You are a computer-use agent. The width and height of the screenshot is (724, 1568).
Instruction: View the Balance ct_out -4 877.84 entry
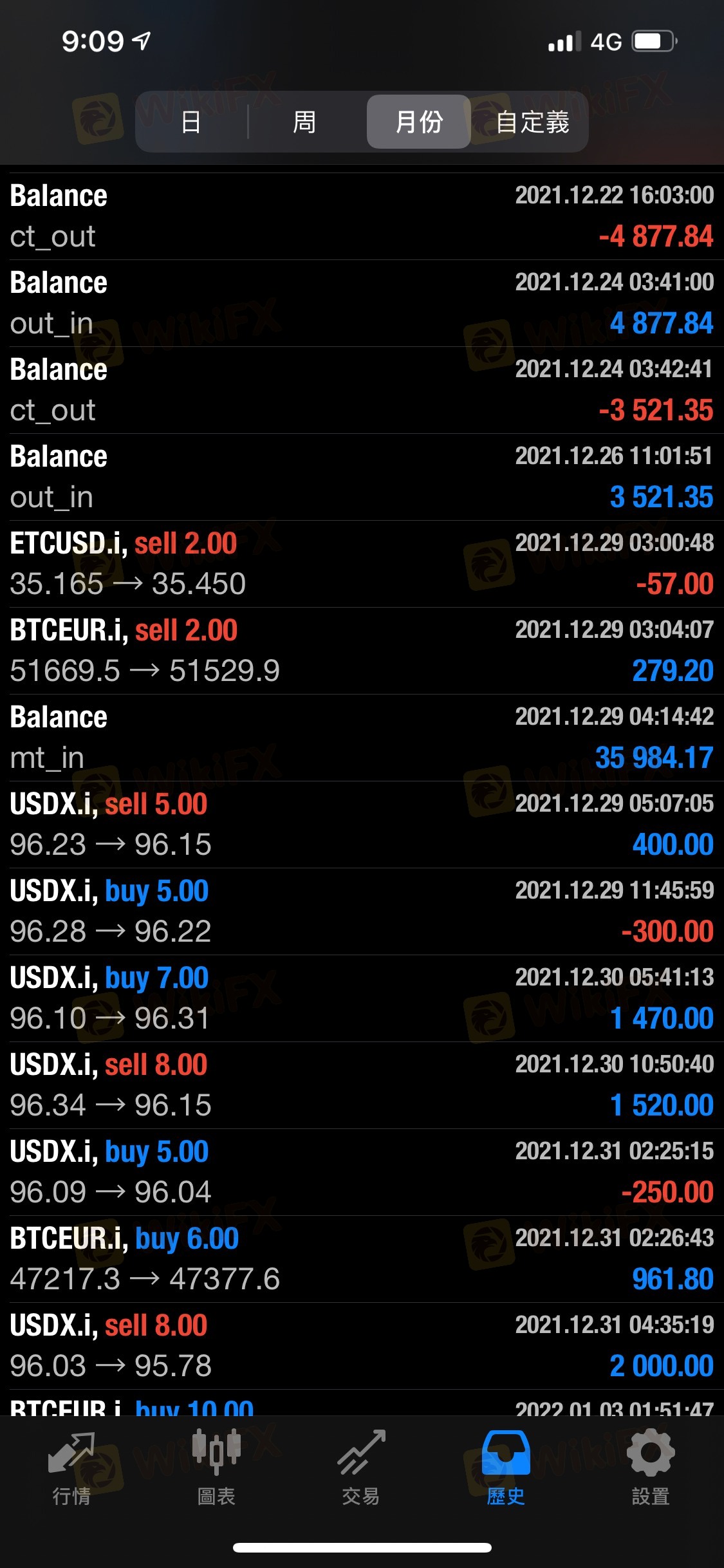pos(362,216)
